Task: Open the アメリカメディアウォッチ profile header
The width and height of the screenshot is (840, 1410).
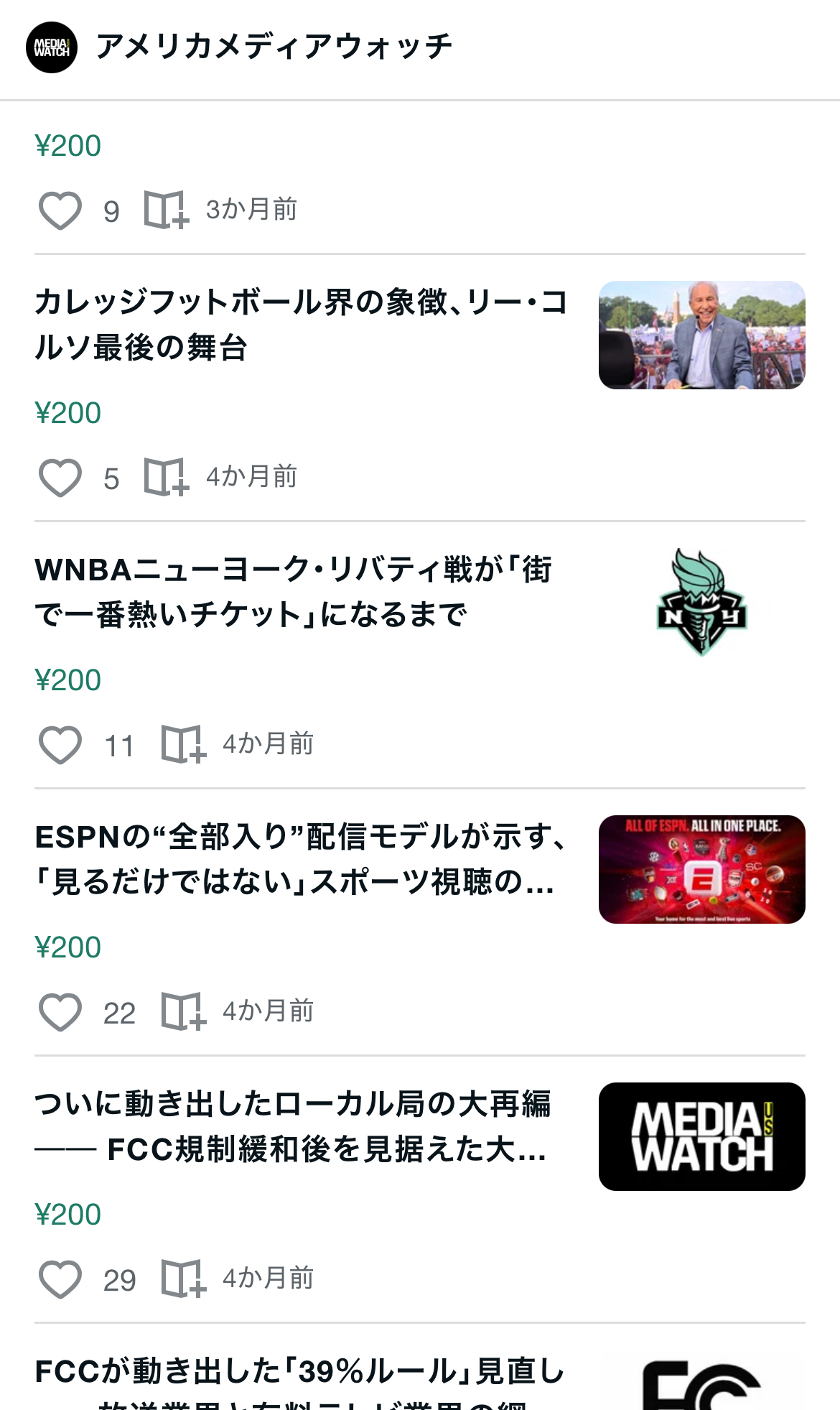Action: [273, 47]
